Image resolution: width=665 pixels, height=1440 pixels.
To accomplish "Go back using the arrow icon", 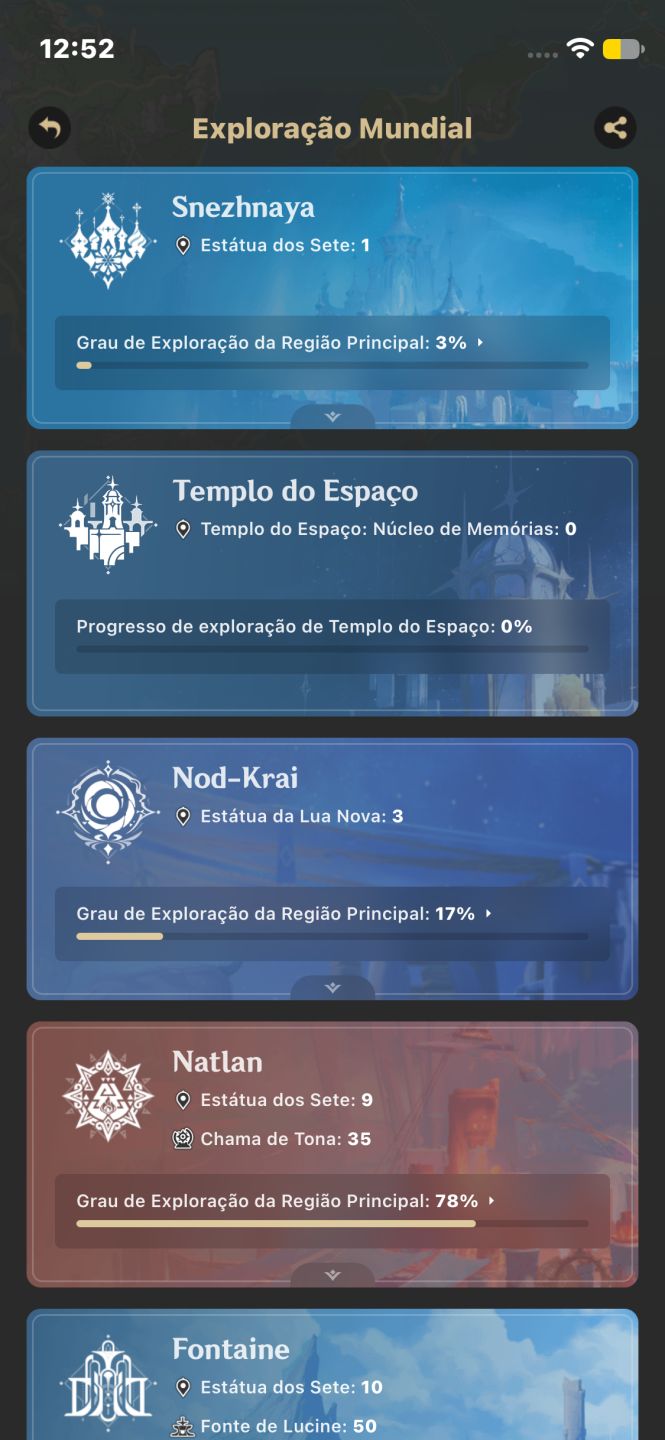I will coord(50,128).
